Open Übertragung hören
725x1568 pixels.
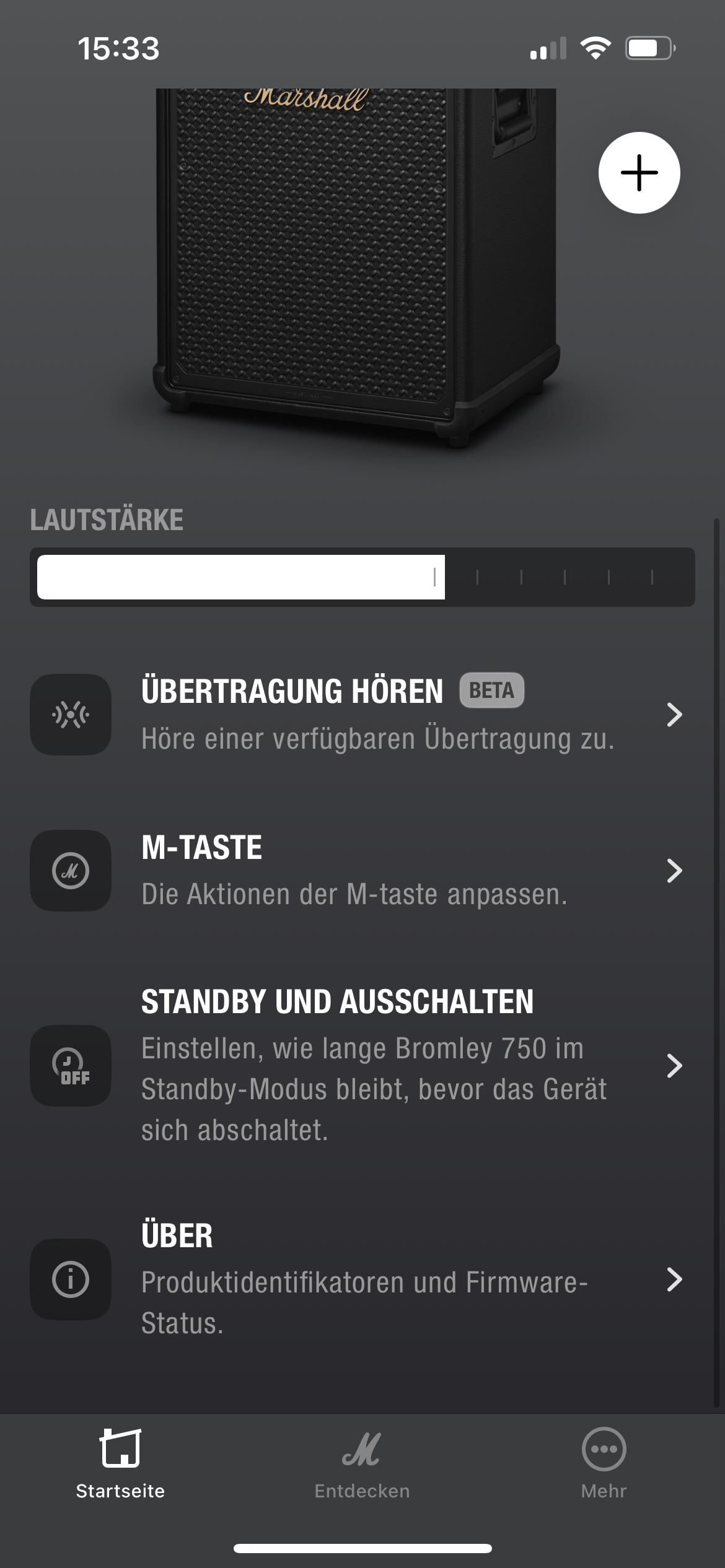tap(362, 715)
